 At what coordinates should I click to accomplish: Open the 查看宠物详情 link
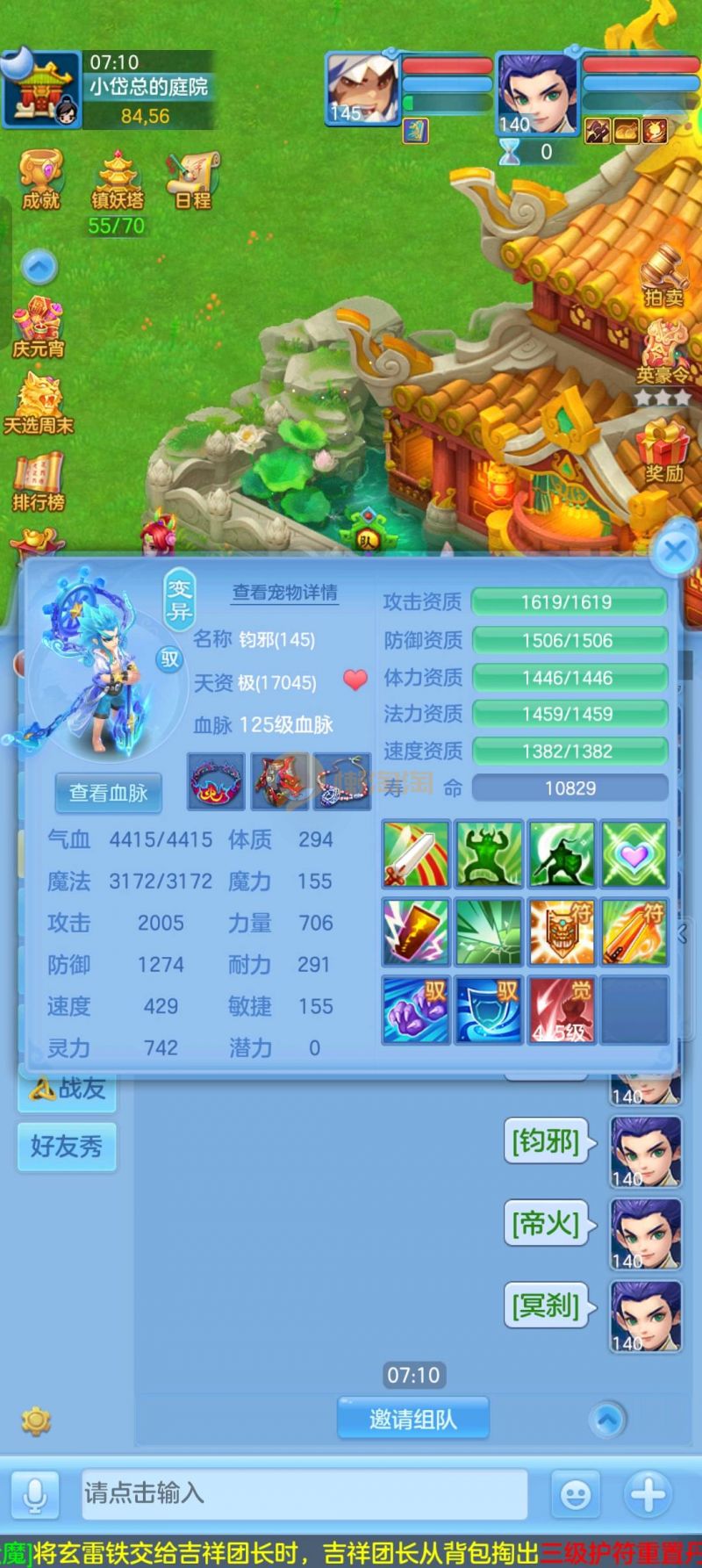(x=284, y=593)
